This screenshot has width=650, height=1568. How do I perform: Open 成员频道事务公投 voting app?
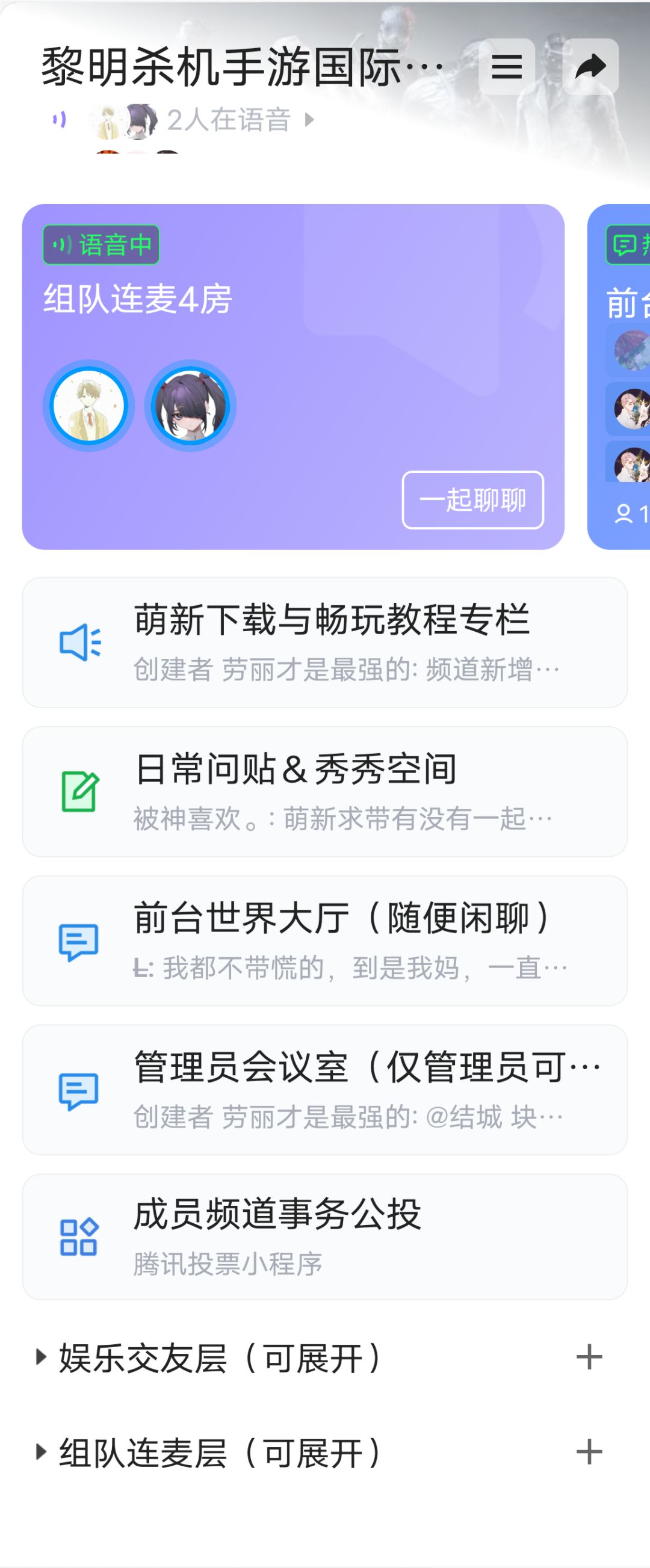click(x=324, y=1236)
